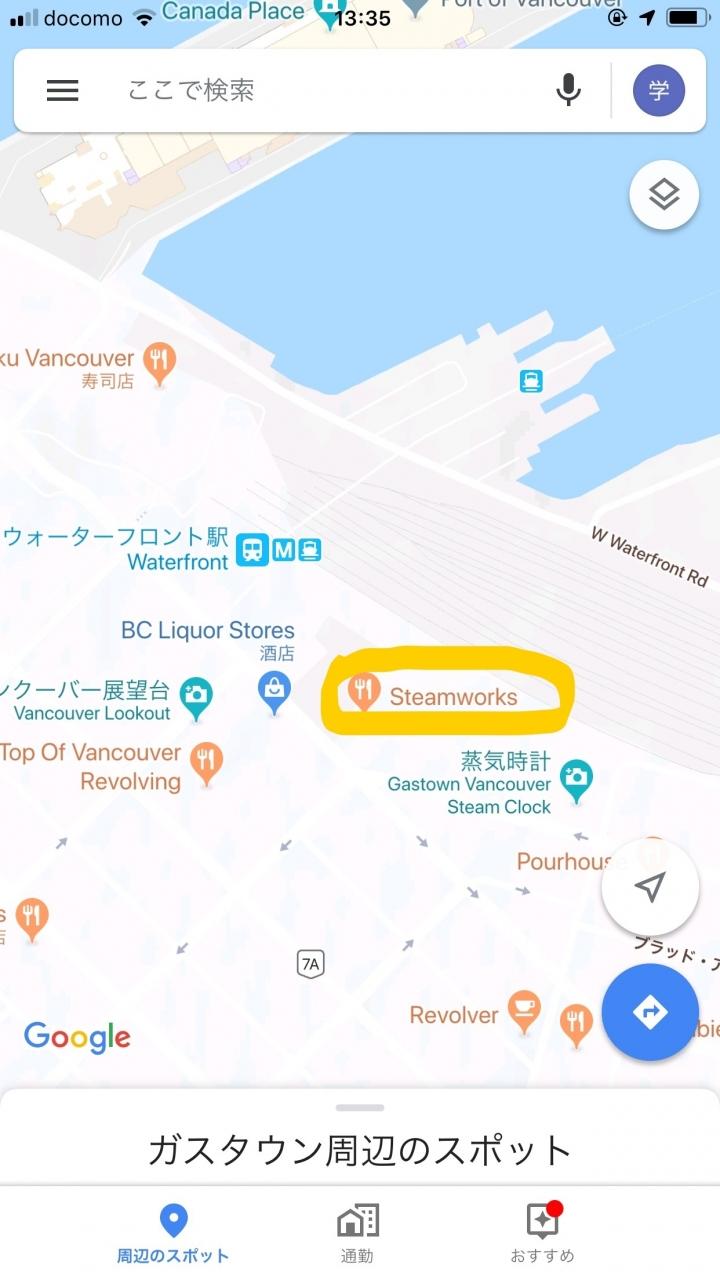This screenshot has width=720, height=1280.
Task: Switch to おすすめ tab
Action: pyautogui.click(x=543, y=1233)
